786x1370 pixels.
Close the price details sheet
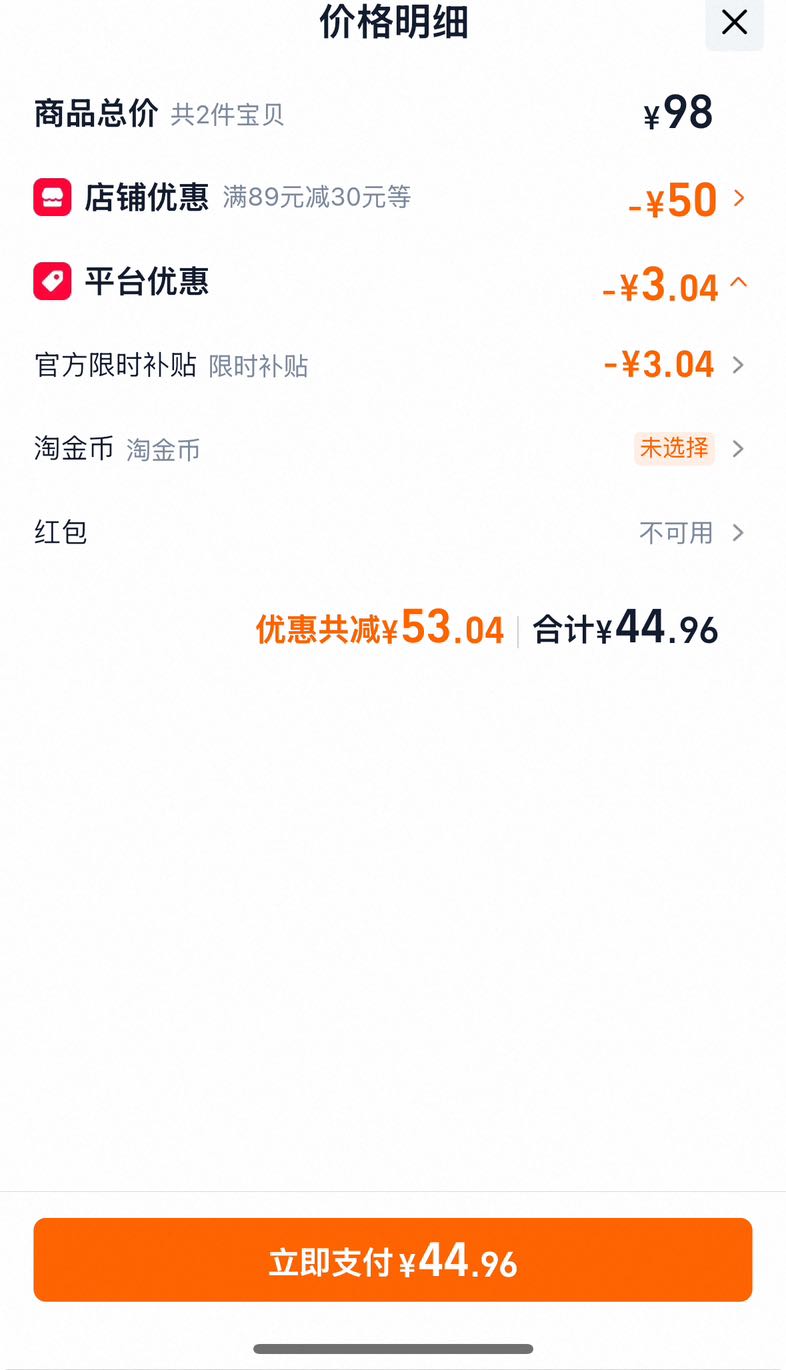point(734,23)
